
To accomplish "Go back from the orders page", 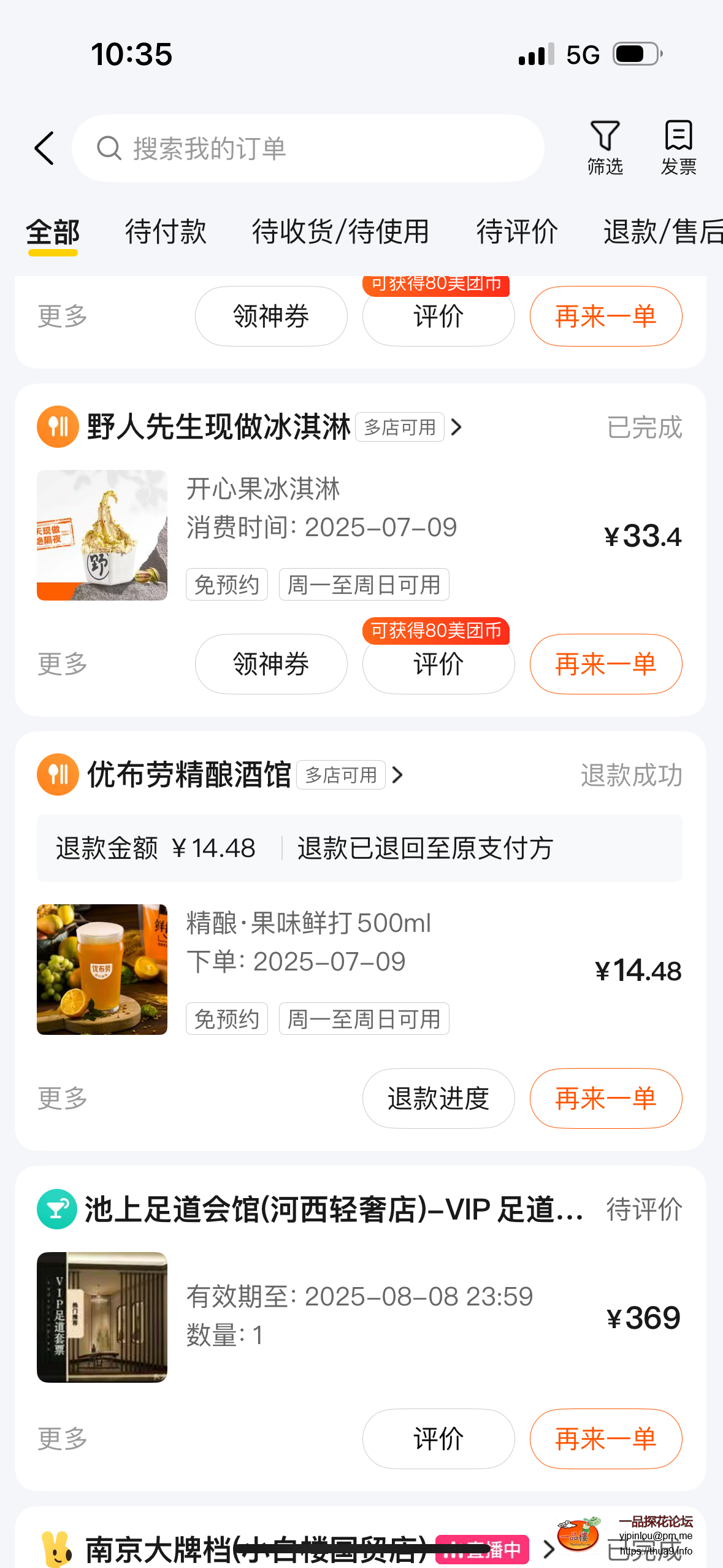I will pos(44,148).
